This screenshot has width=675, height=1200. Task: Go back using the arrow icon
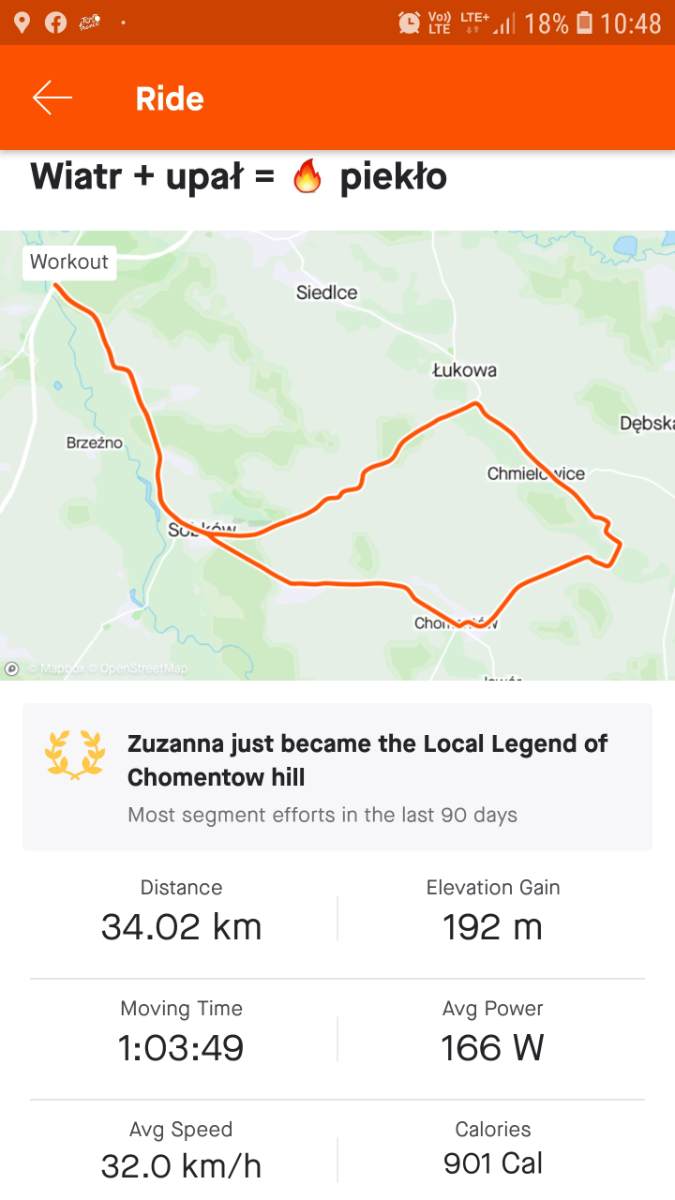pos(52,98)
